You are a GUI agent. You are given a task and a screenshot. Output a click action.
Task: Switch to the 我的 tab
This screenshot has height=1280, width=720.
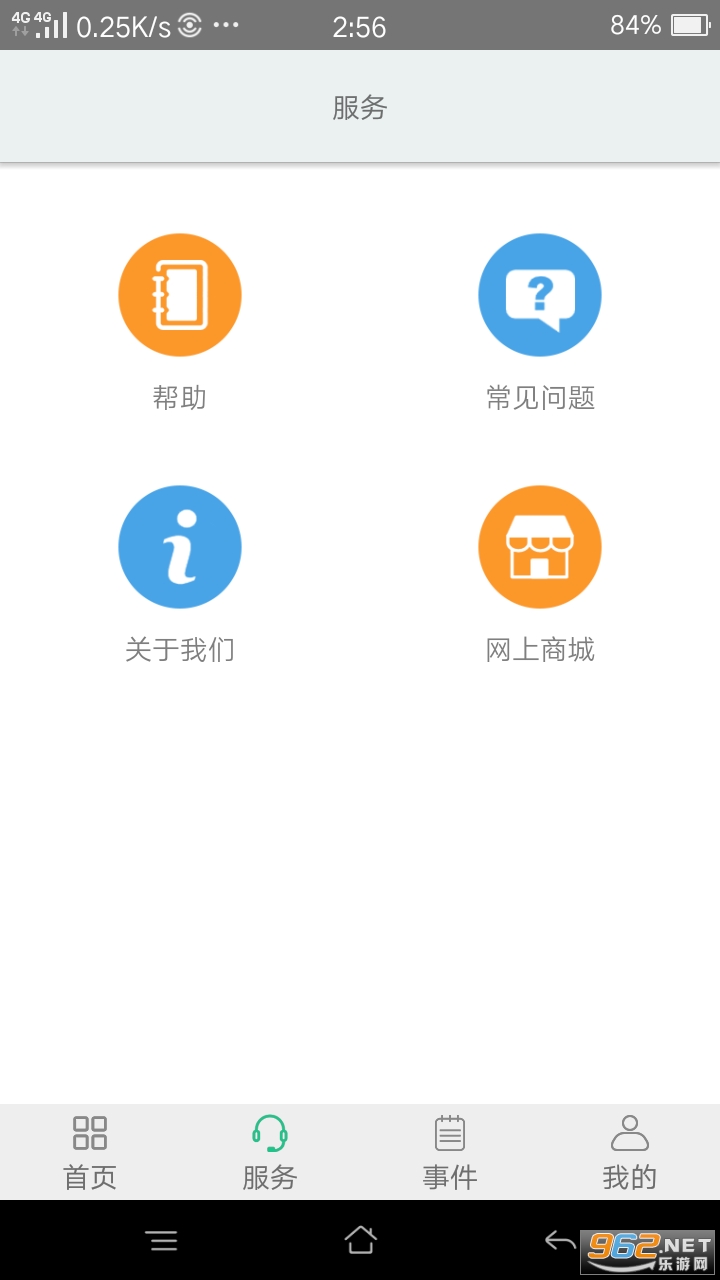pos(630,1152)
